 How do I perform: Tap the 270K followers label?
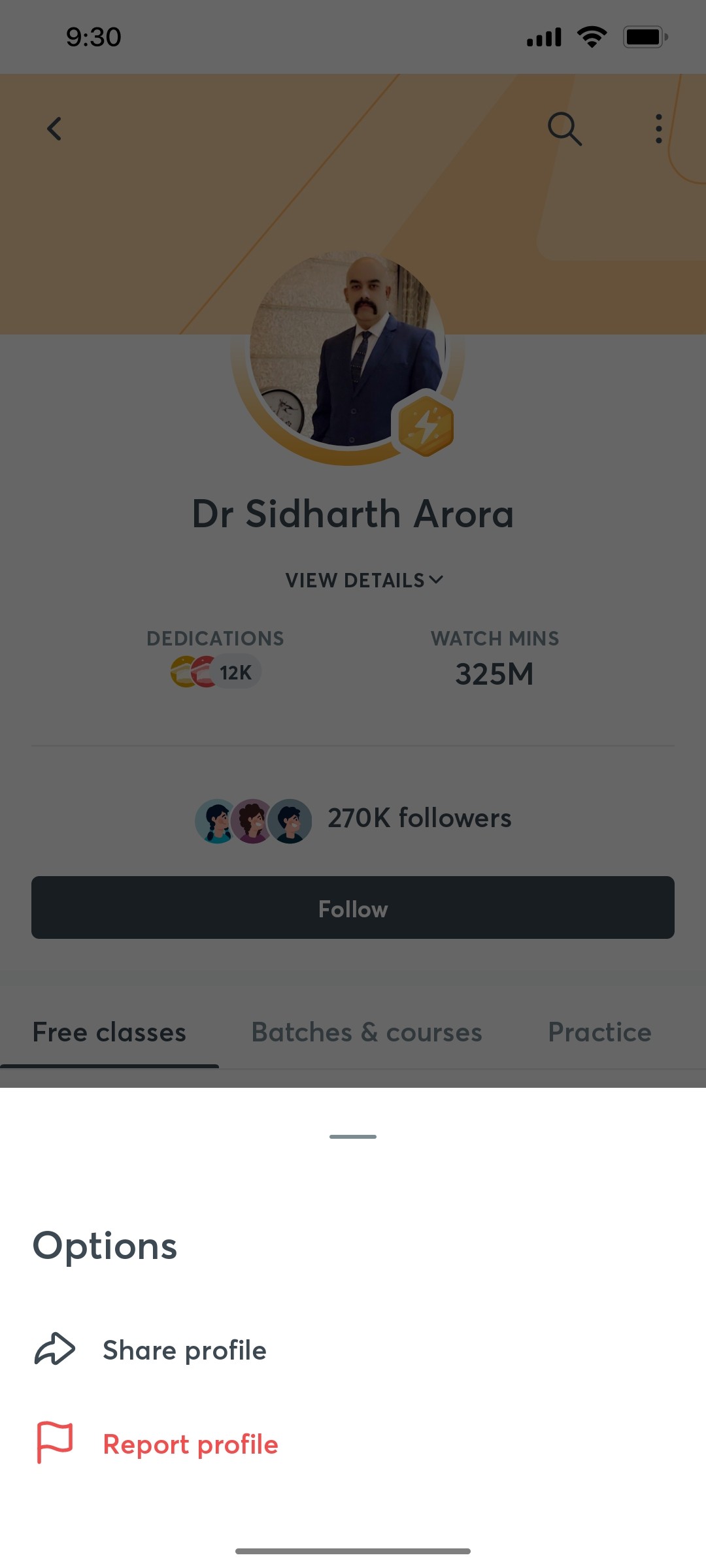coord(420,818)
